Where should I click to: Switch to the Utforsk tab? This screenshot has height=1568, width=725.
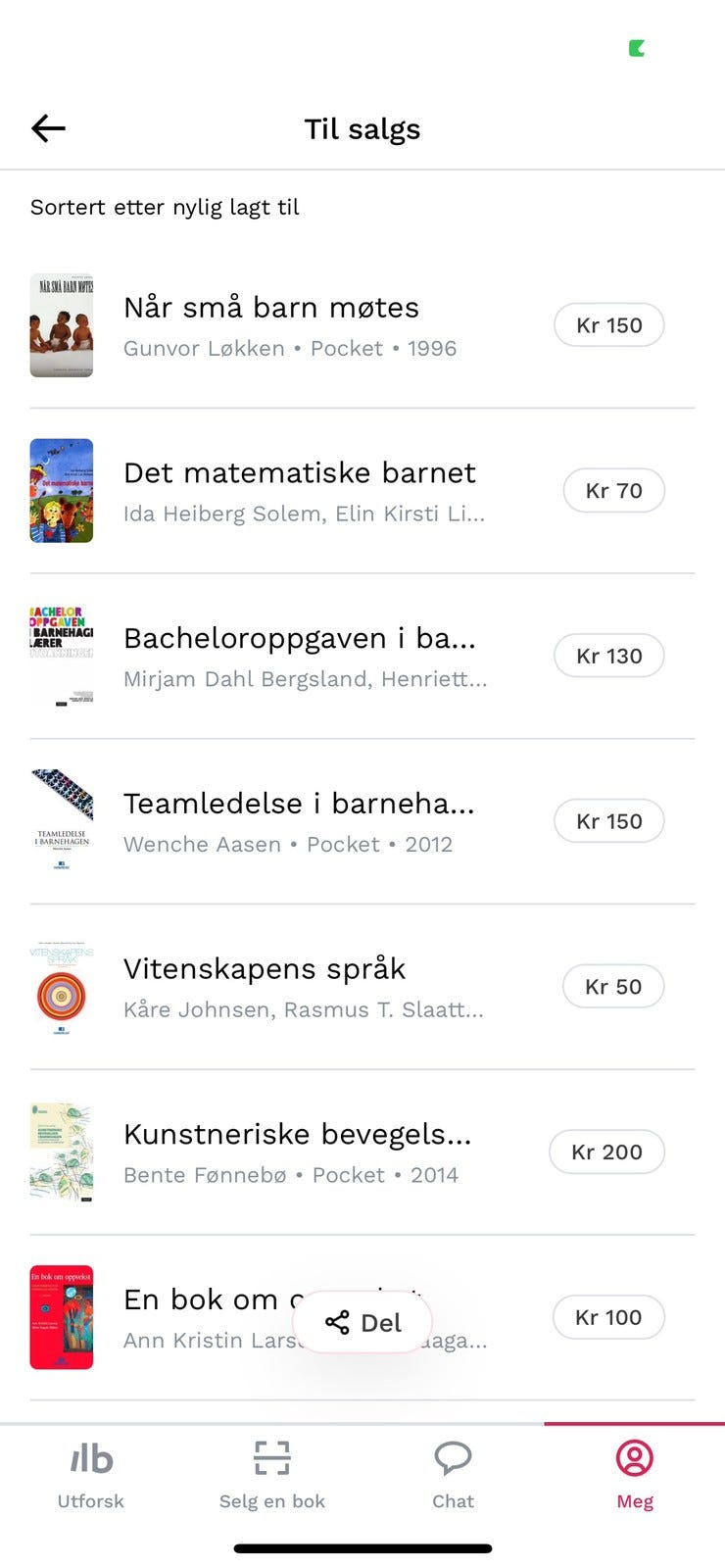coord(91,1475)
